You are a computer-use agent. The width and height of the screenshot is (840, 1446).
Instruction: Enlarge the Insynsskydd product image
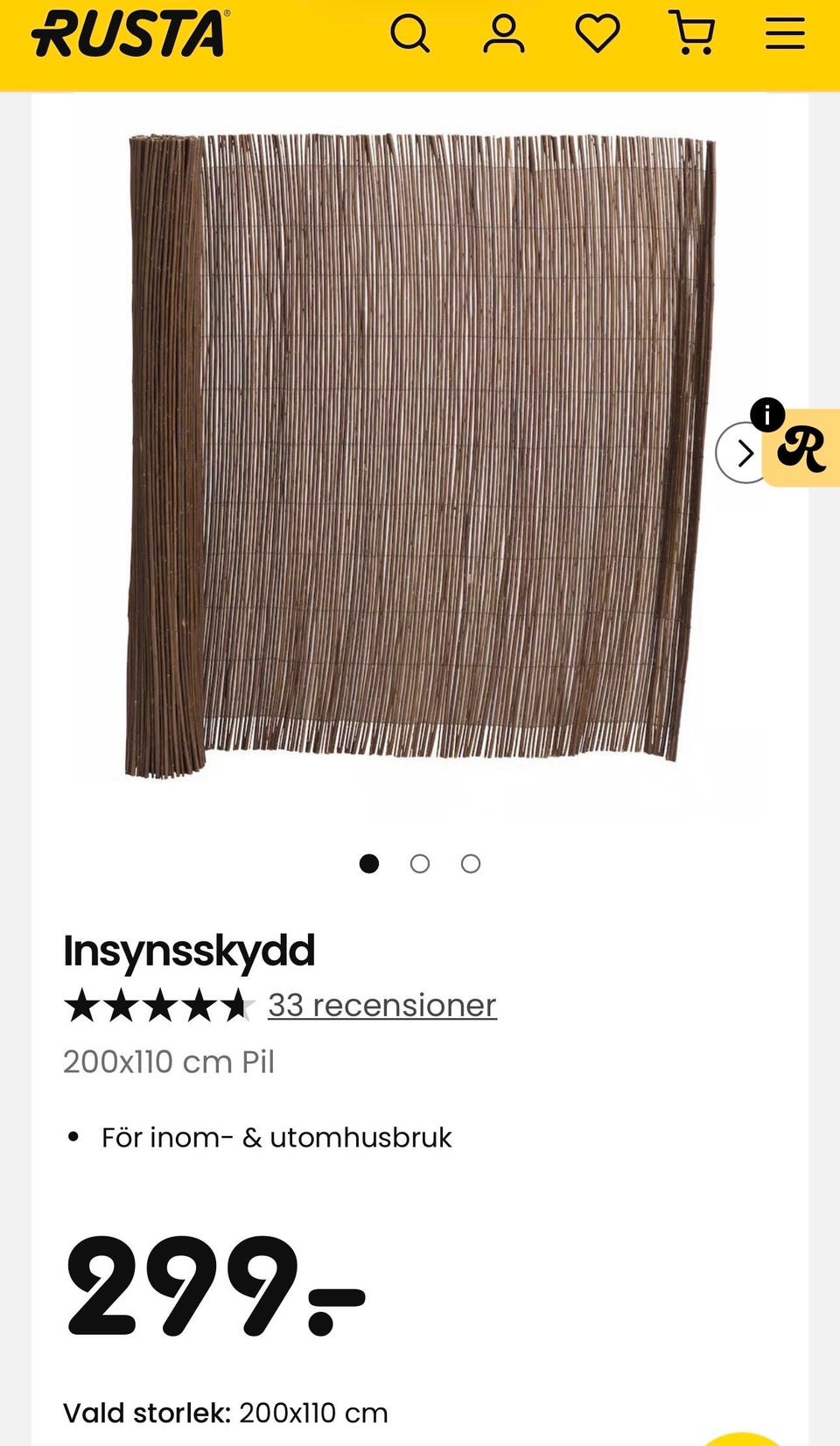(420, 455)
